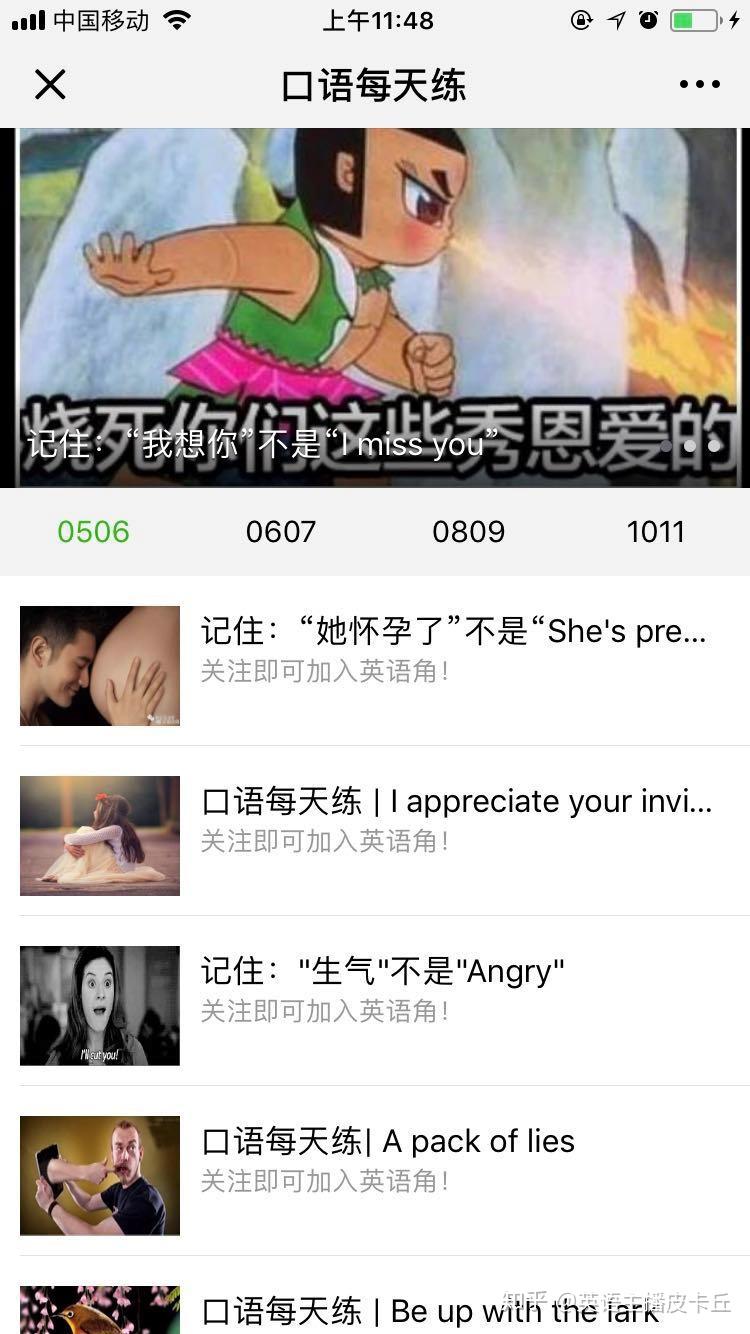
Task: Open the more options (⋯) menu
Action: 699,84
